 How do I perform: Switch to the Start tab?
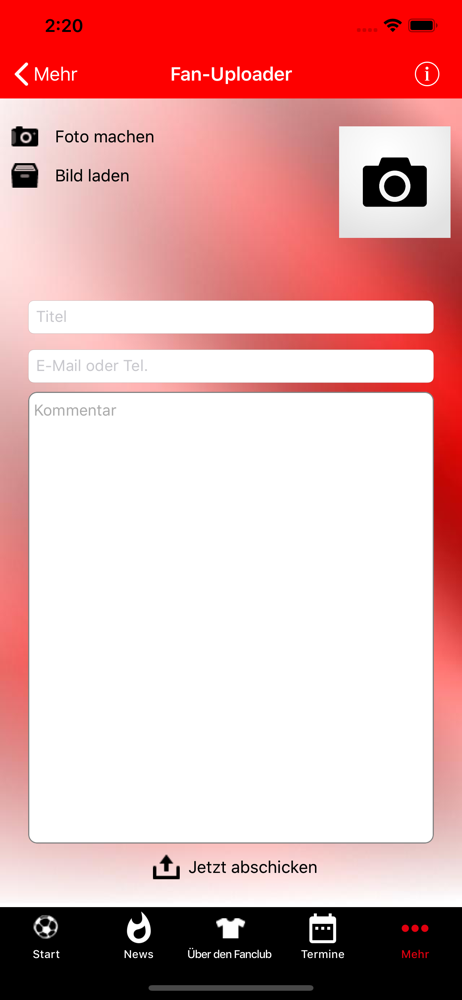tap(46, 938)
